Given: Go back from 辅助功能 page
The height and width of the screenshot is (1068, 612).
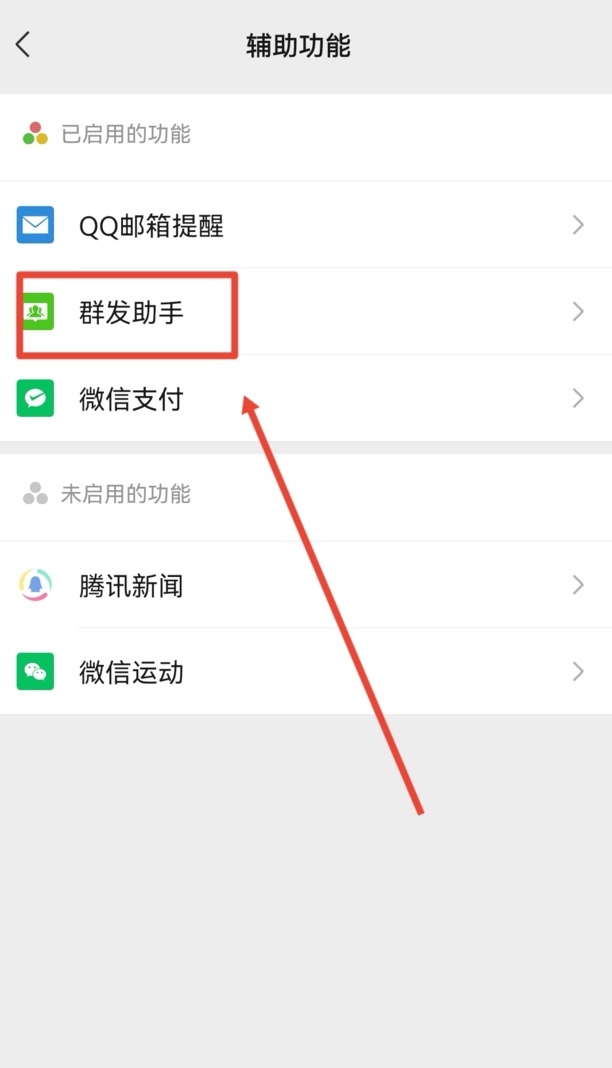Looking at the screenshot, I should coord(24,45).
